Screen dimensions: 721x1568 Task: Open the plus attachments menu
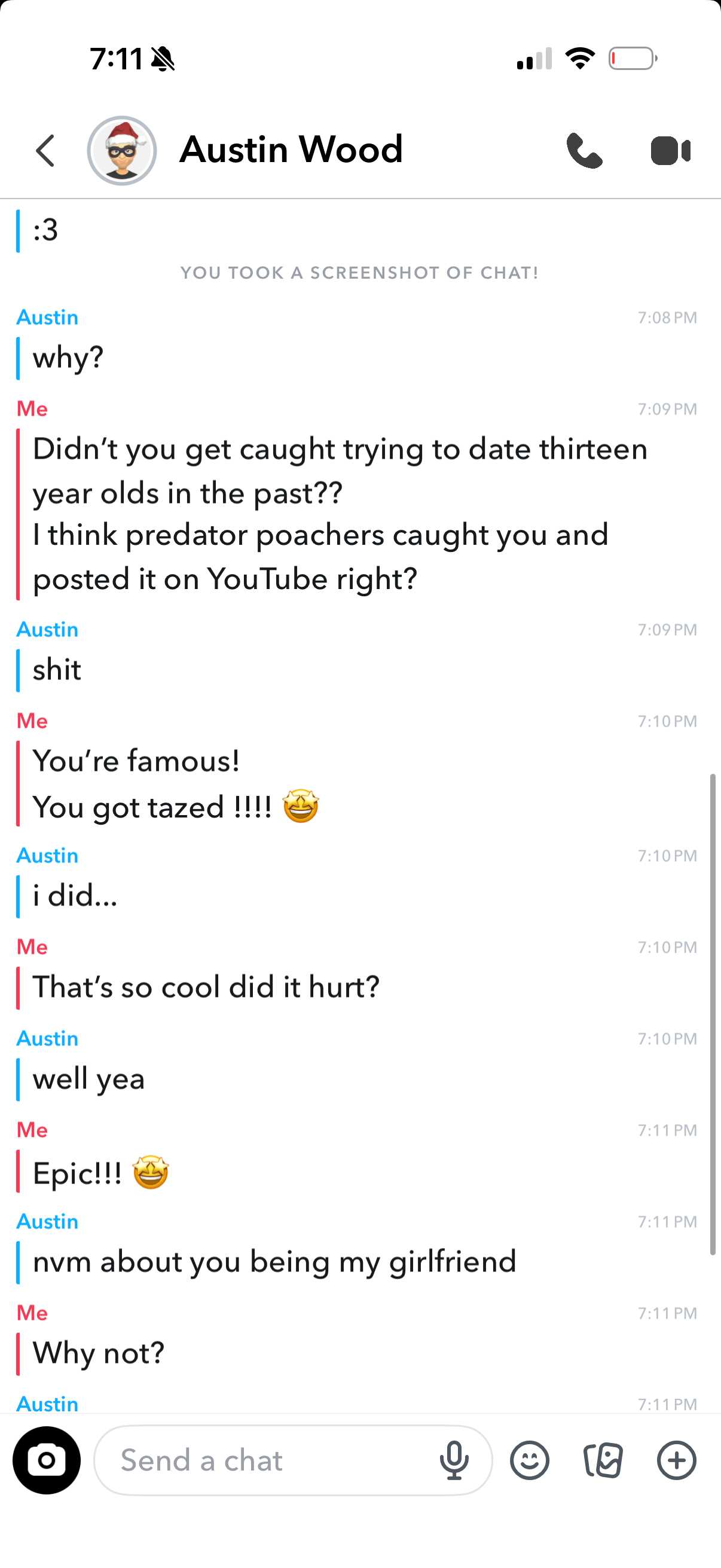677,1460
